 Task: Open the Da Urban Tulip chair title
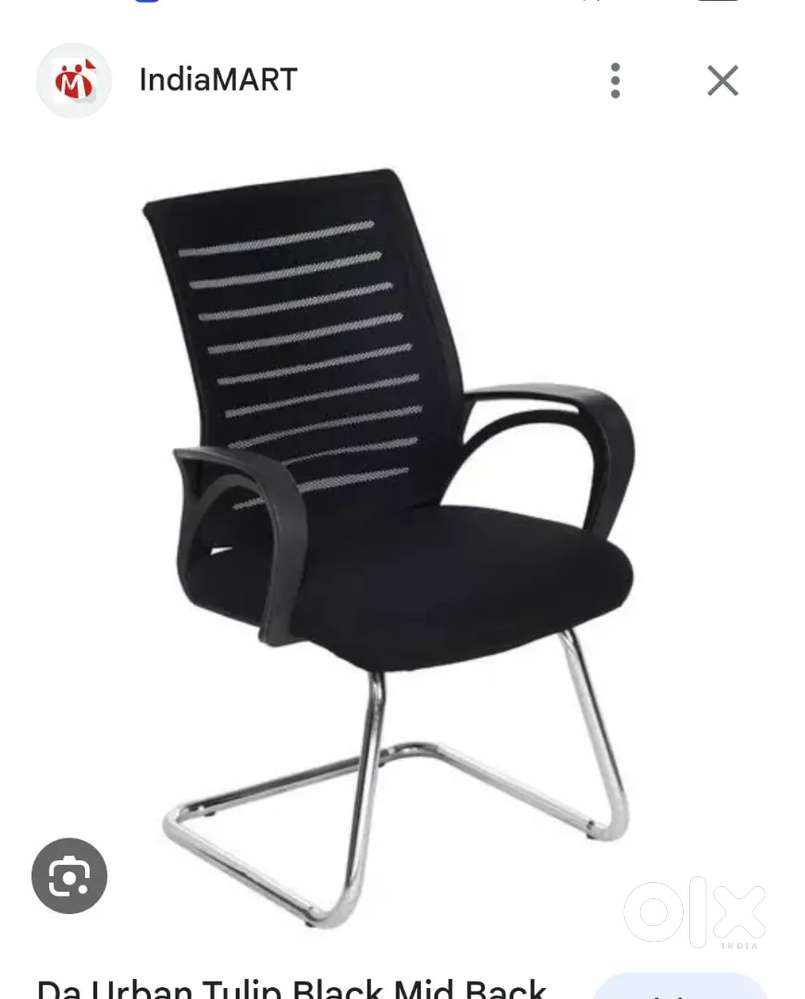[292, 987]
